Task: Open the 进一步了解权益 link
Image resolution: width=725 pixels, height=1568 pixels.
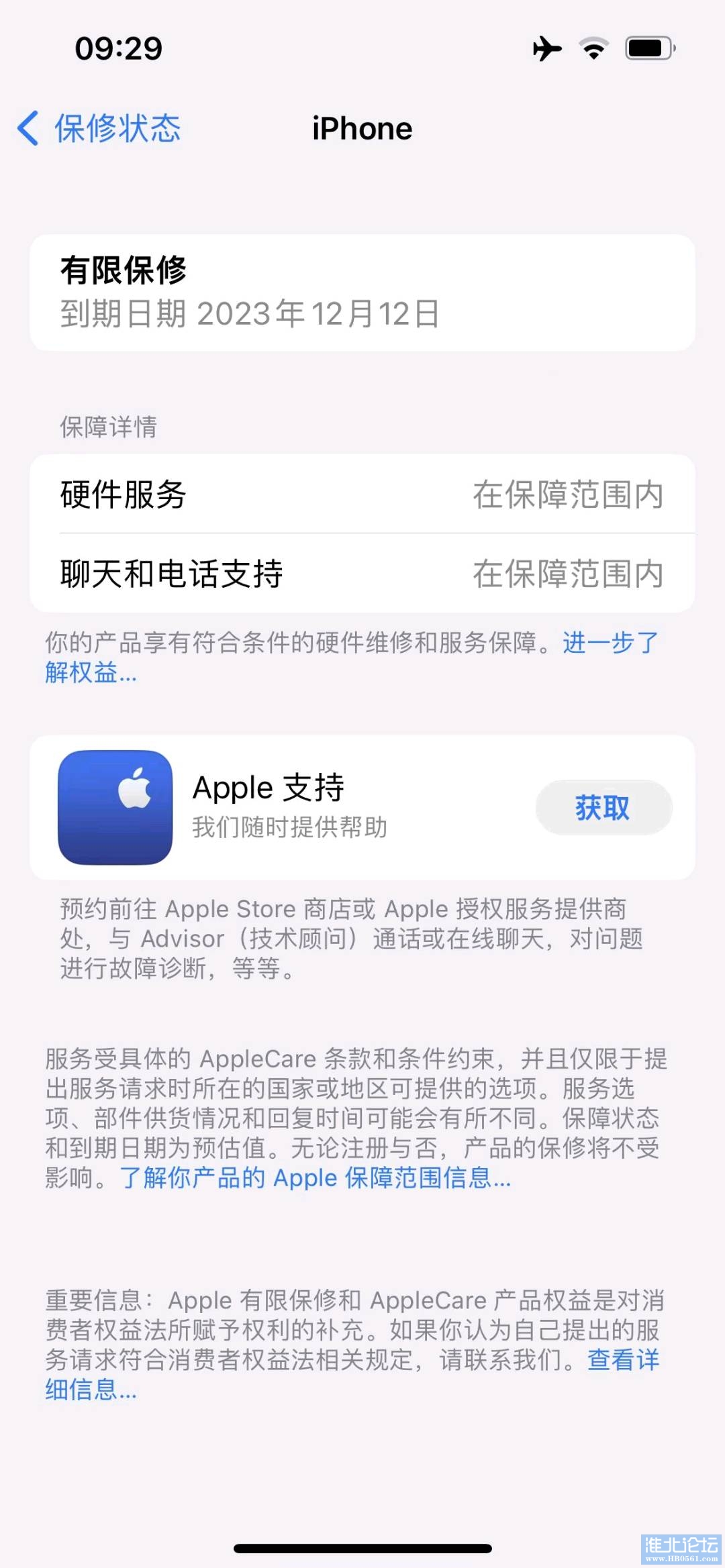Action: click(x=610, y=643)
